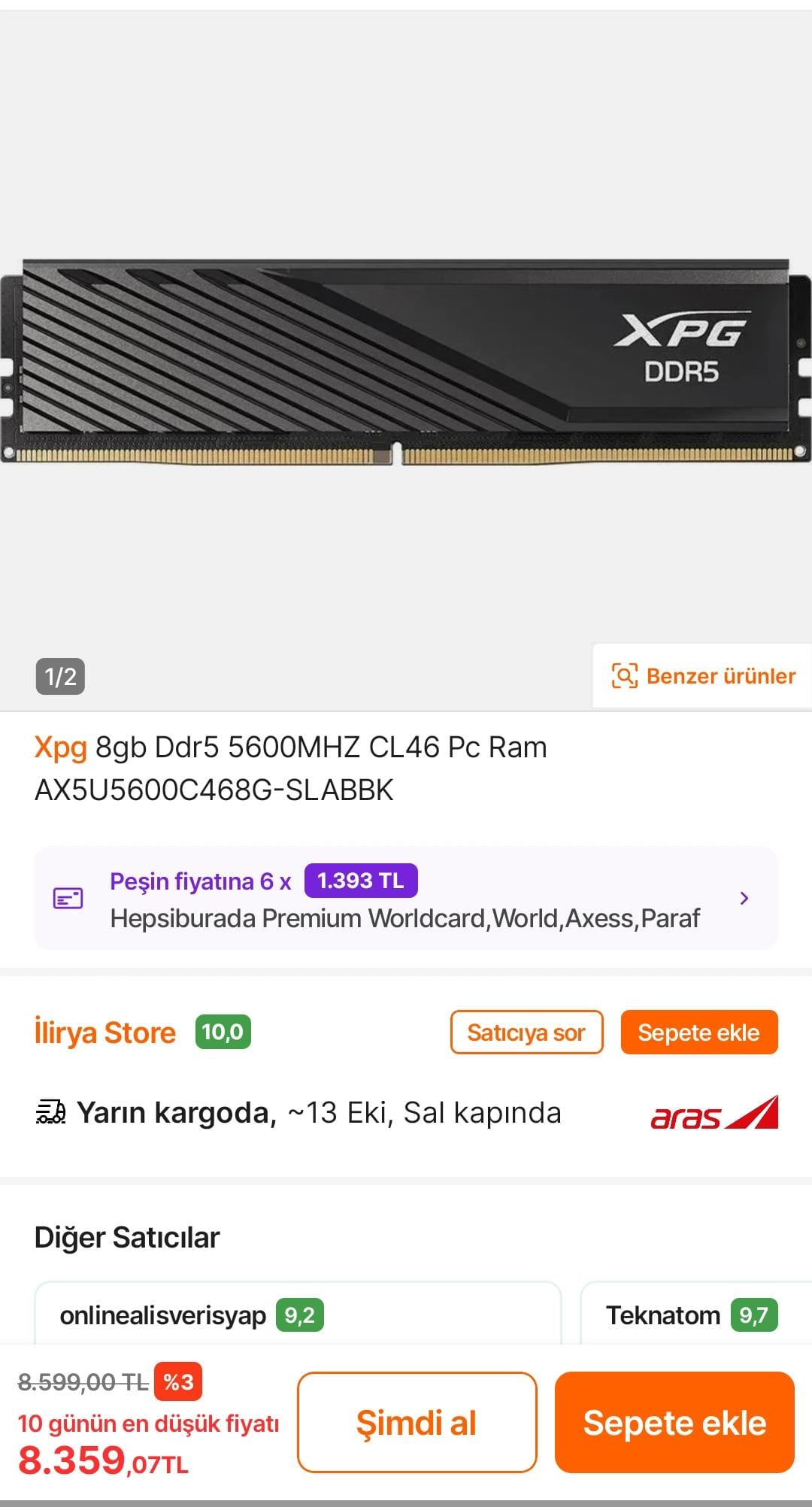Expand the Peşin fiyatına installment options
Image resolution: width=812 pixels, height=1507 pixels.
click(x=405, y=898)
